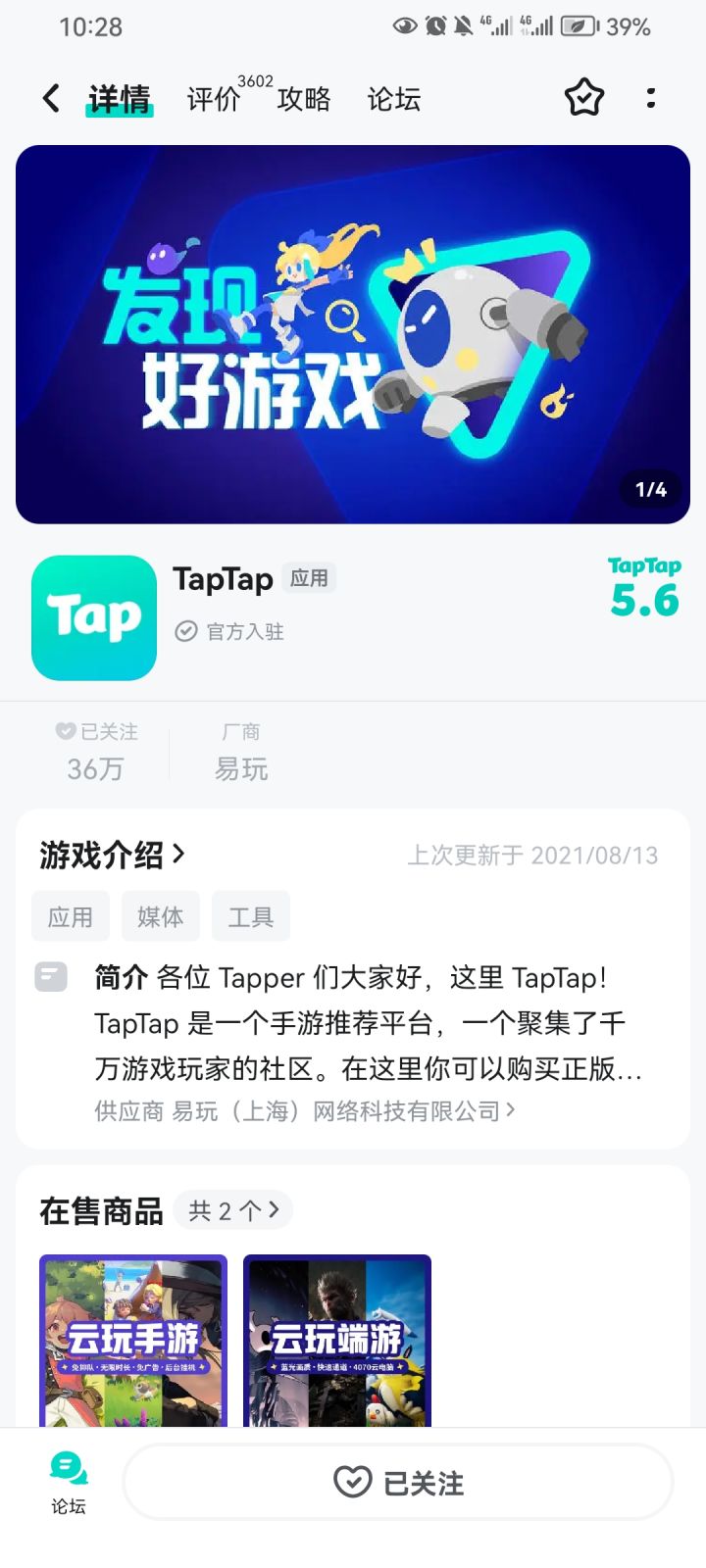Tap the 1/4 banner page indicator
706x1568 pixels.
(x=649, y=490)
